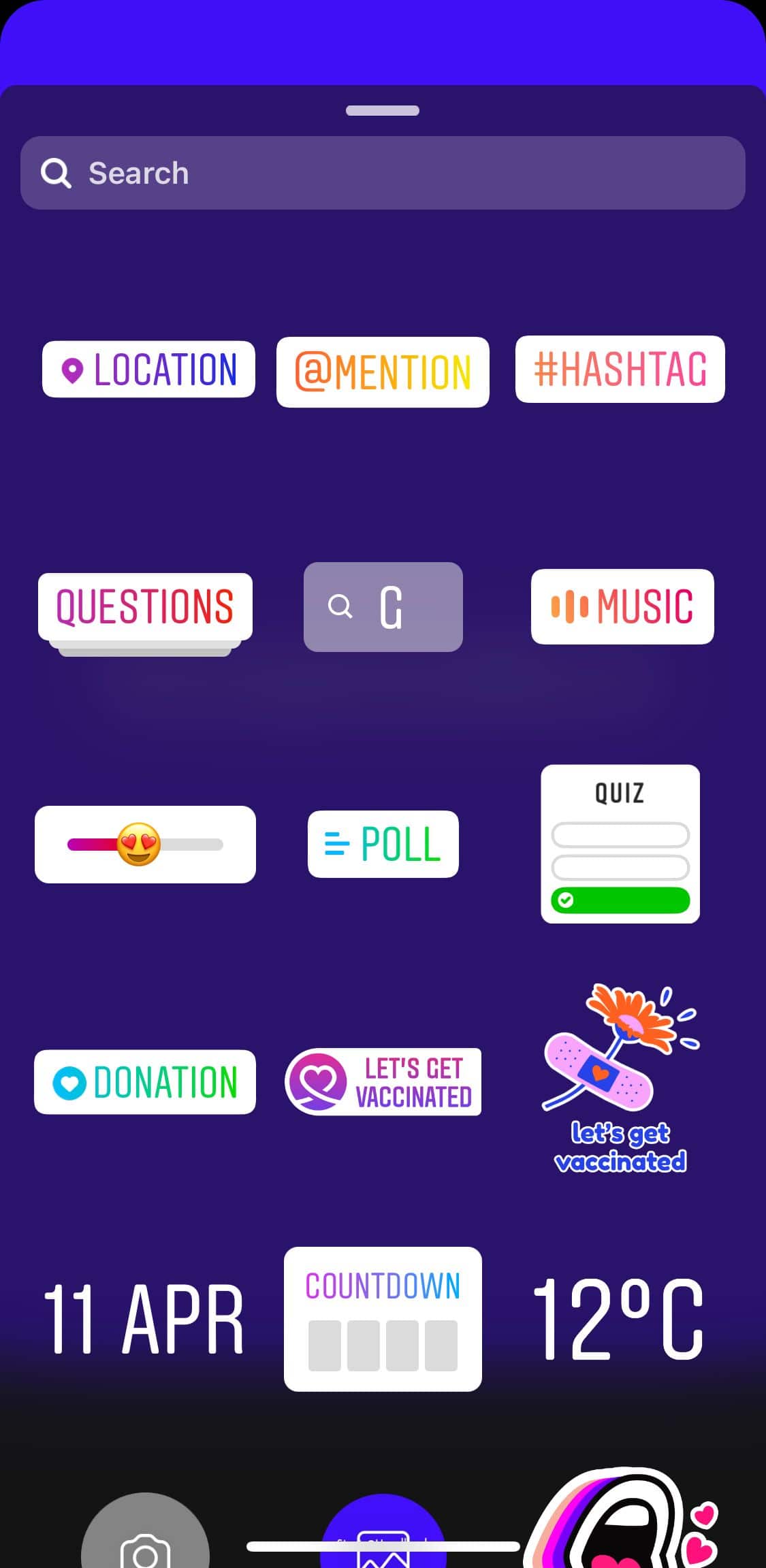Open the sticker search field
766x1568 pixels.
pos(383,173)
